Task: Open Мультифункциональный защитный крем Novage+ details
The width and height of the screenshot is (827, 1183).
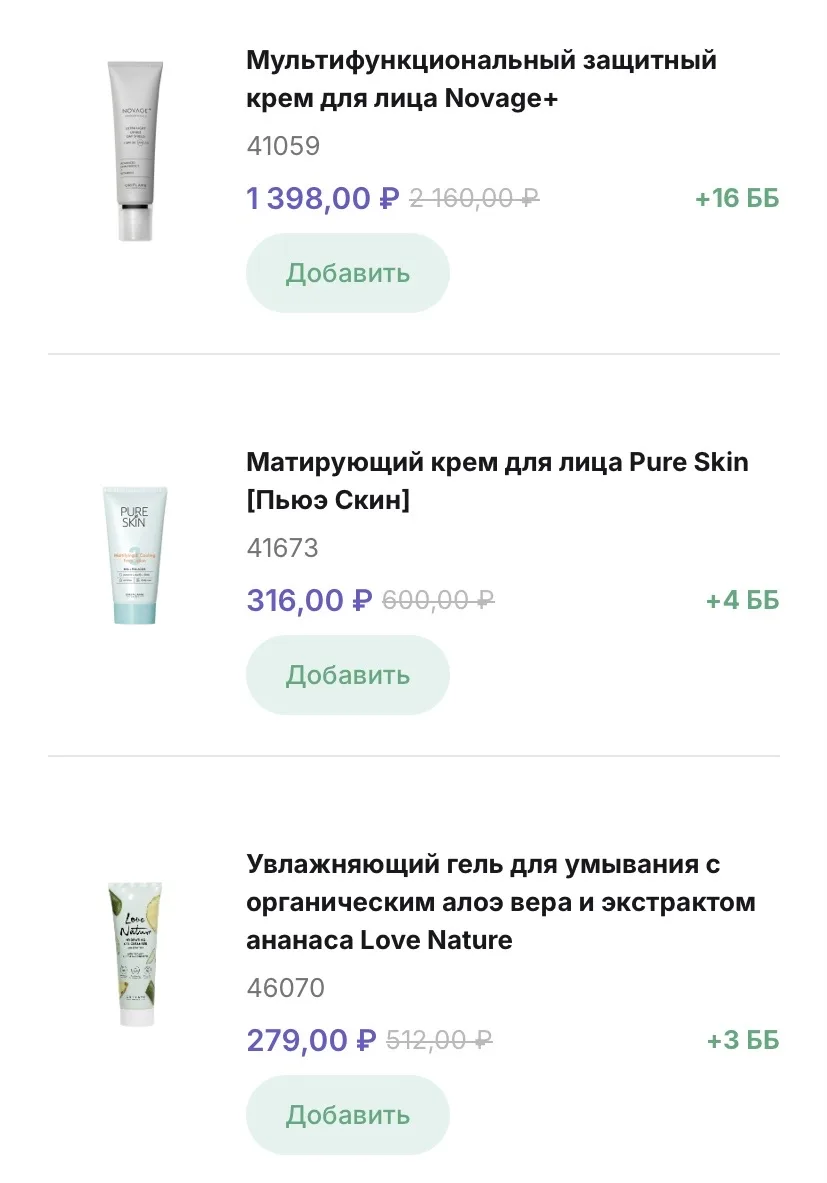Action: [x=480, y=80]
